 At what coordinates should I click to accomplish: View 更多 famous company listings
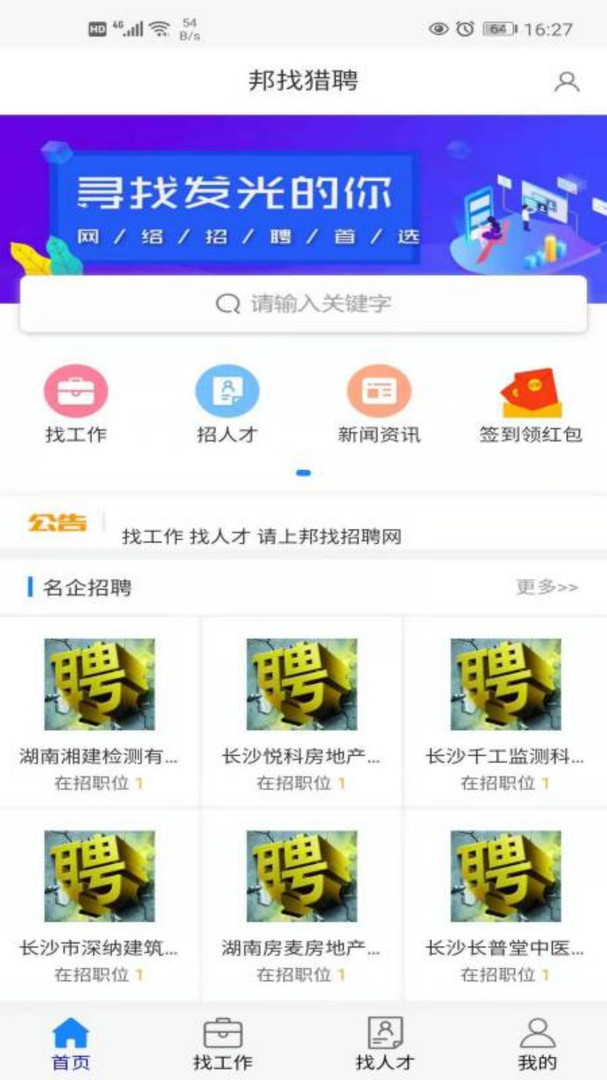(x=546, y=587)
